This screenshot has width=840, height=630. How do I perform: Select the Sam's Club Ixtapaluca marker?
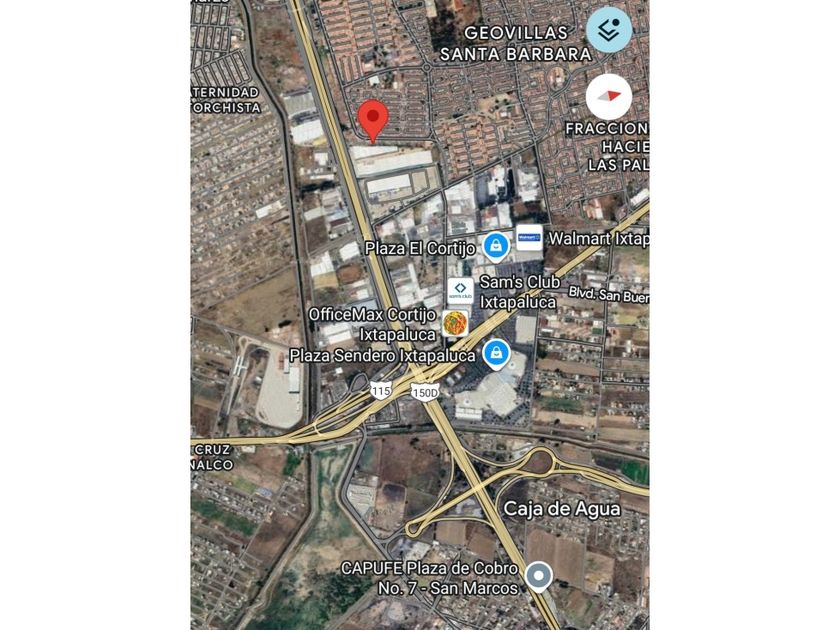coord(460,291)
